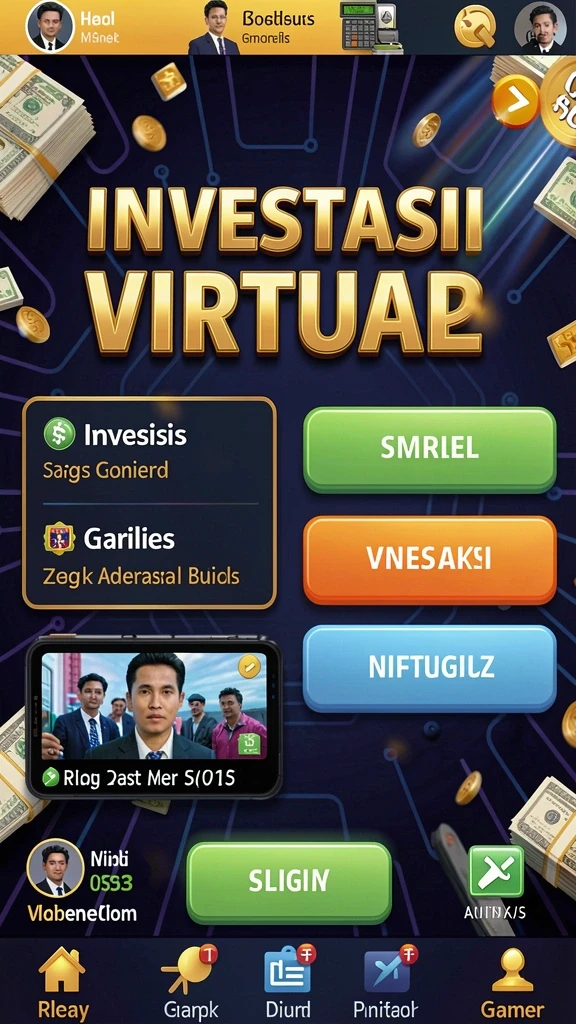576x1024 pixels.
Task: Open the Invesisis row
Action: click(149, 451)
